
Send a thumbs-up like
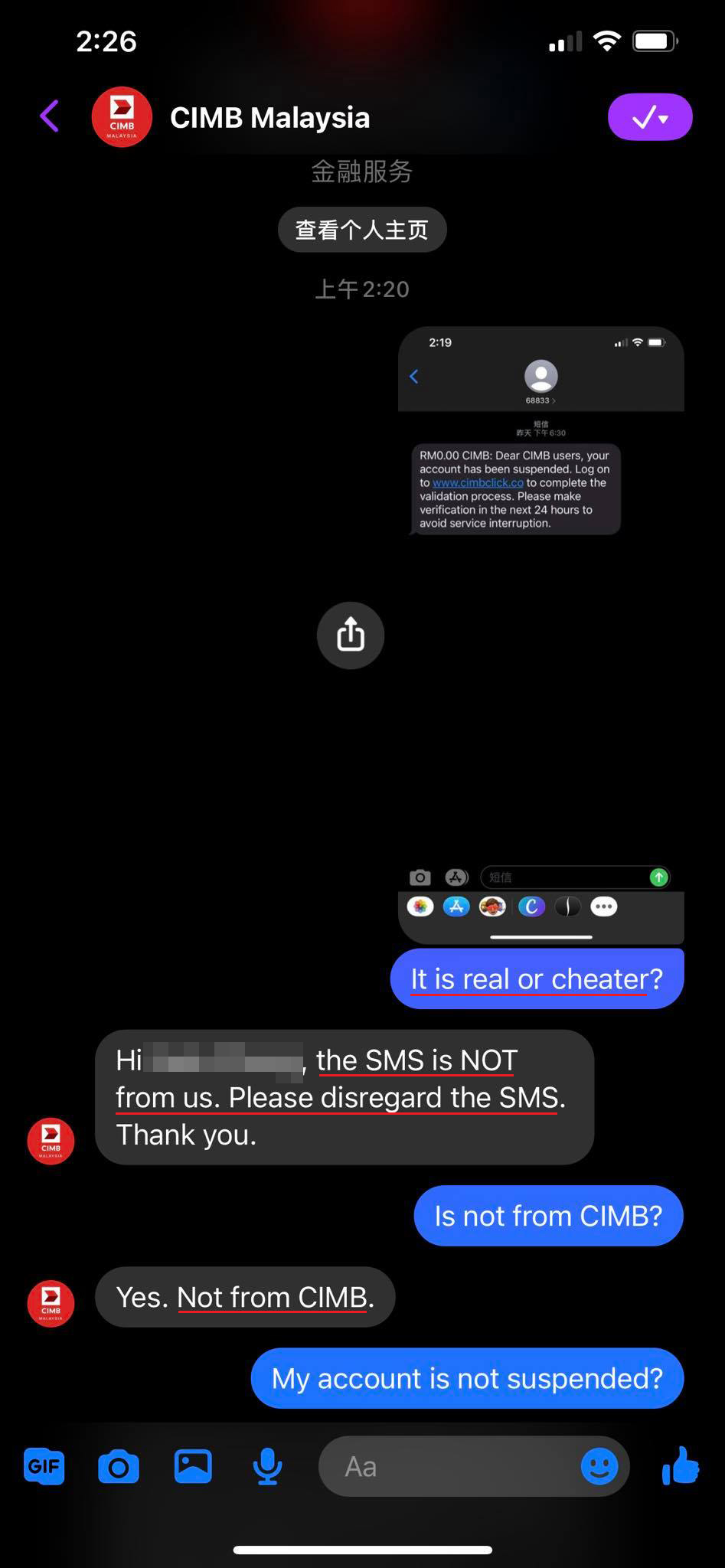(680, 1465)
